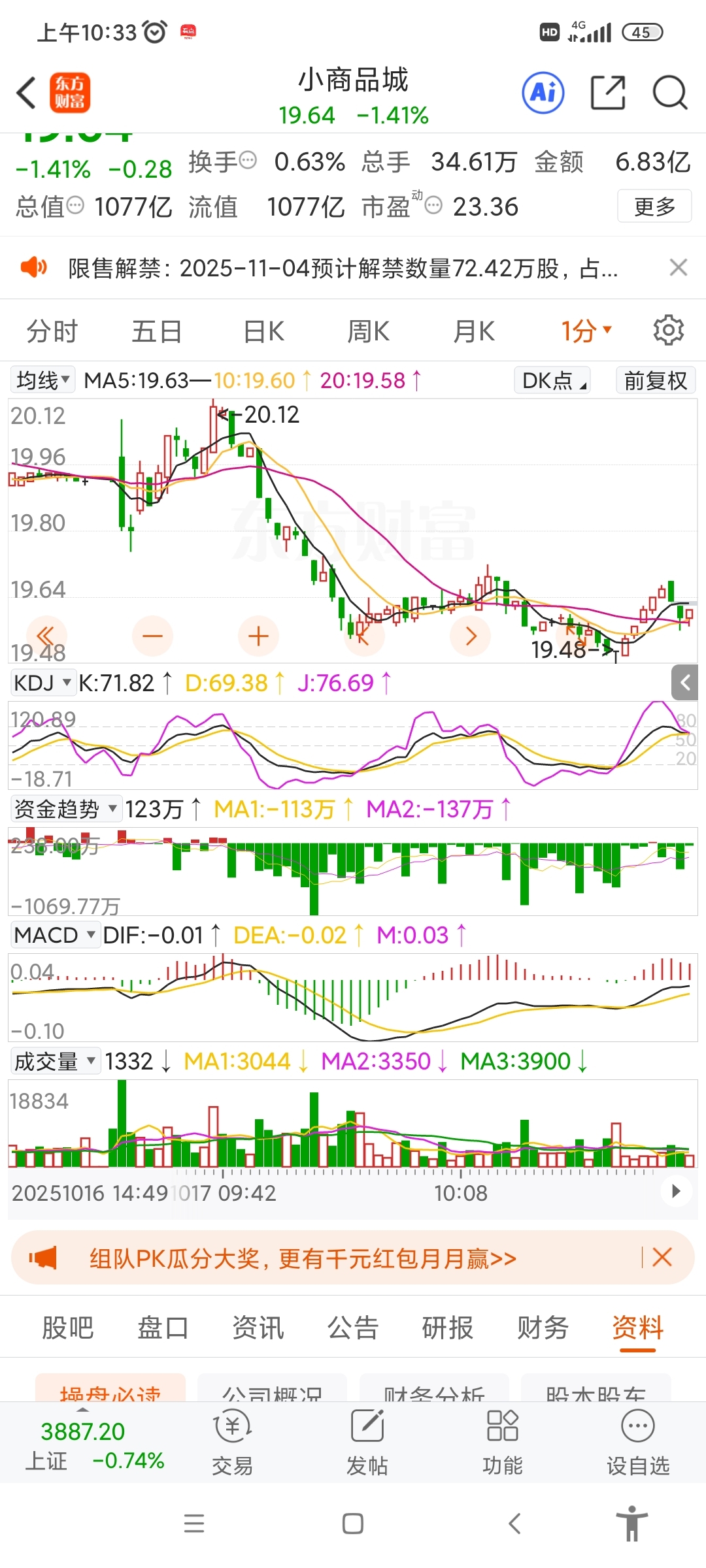Open the 1分 period dropdown
Image resolution: width=706 pixels, height=1568 pixels.
[586, 331]
